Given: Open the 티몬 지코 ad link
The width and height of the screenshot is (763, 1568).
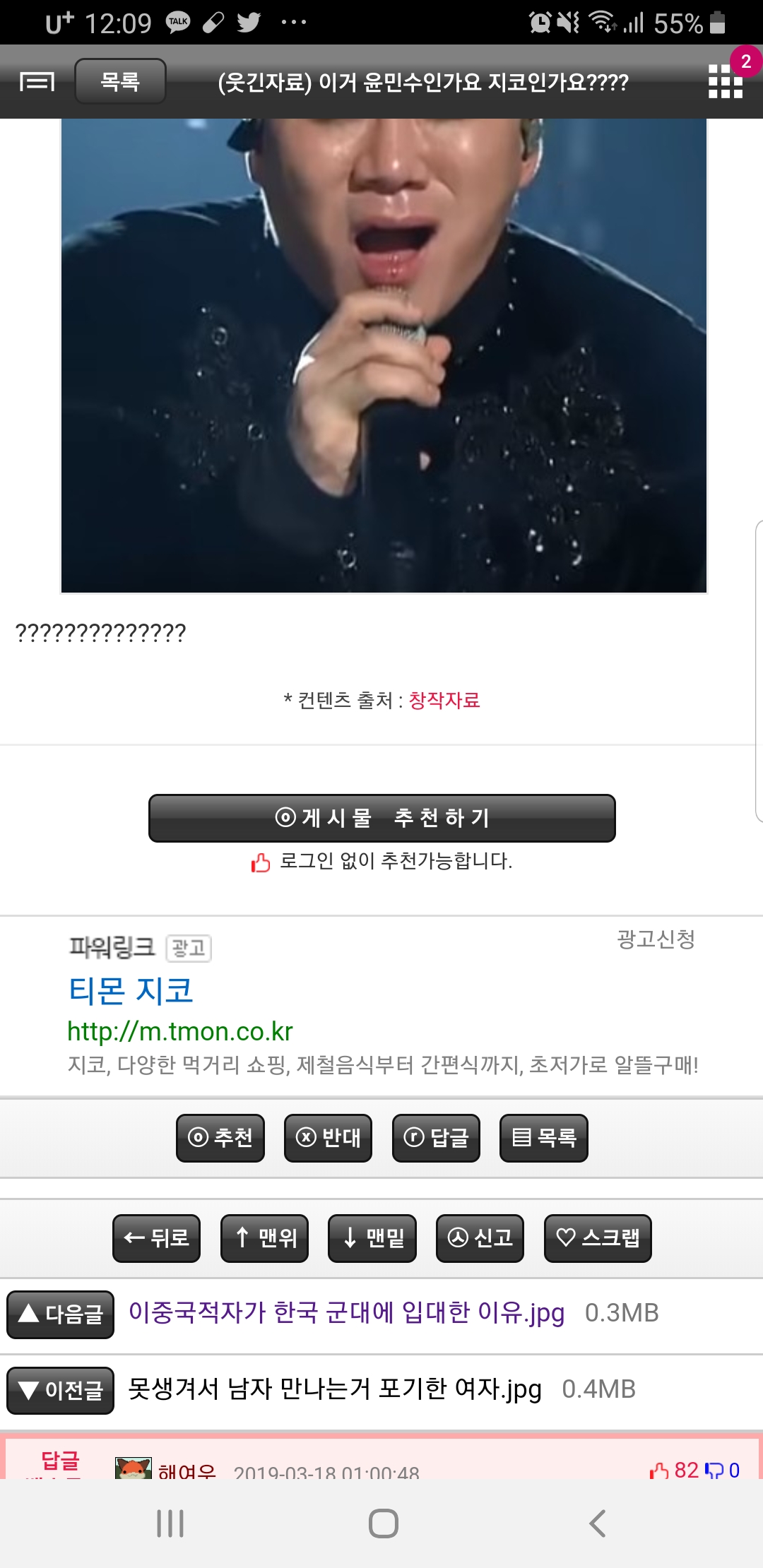Looking at the screenshot, I should pos(131,990).
